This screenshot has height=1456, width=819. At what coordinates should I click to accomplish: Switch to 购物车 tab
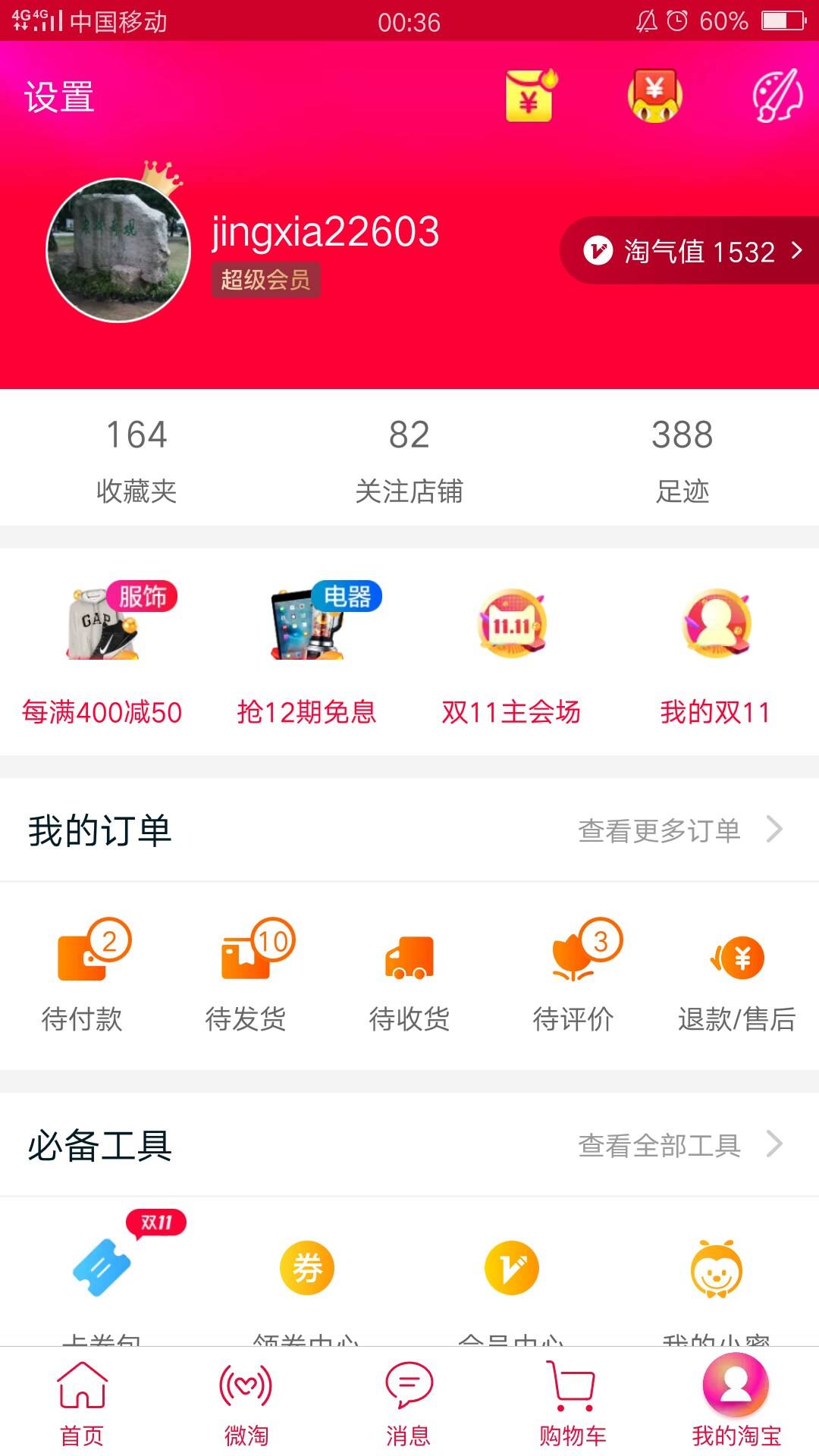pyautogui.click(x=573, y=1403)
